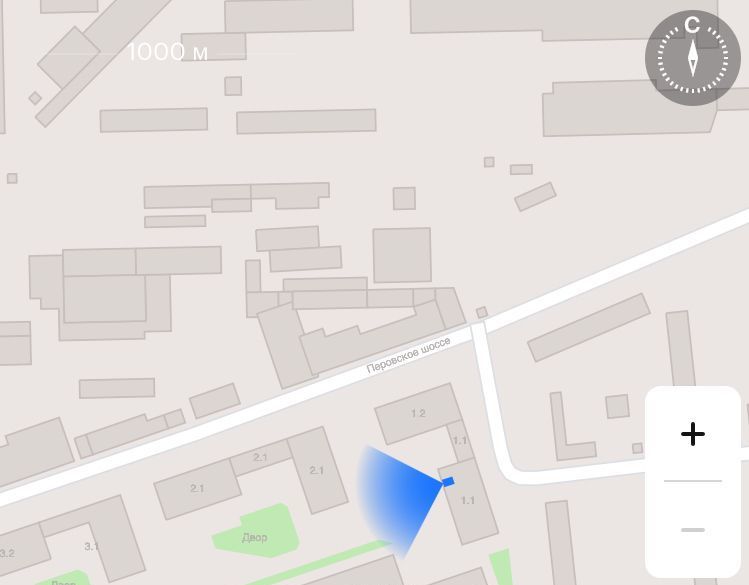Image resolution: width=749 pixels, height=585 pixels.
Task: Zoom in with the plus button
Action: tap(692, 434)
